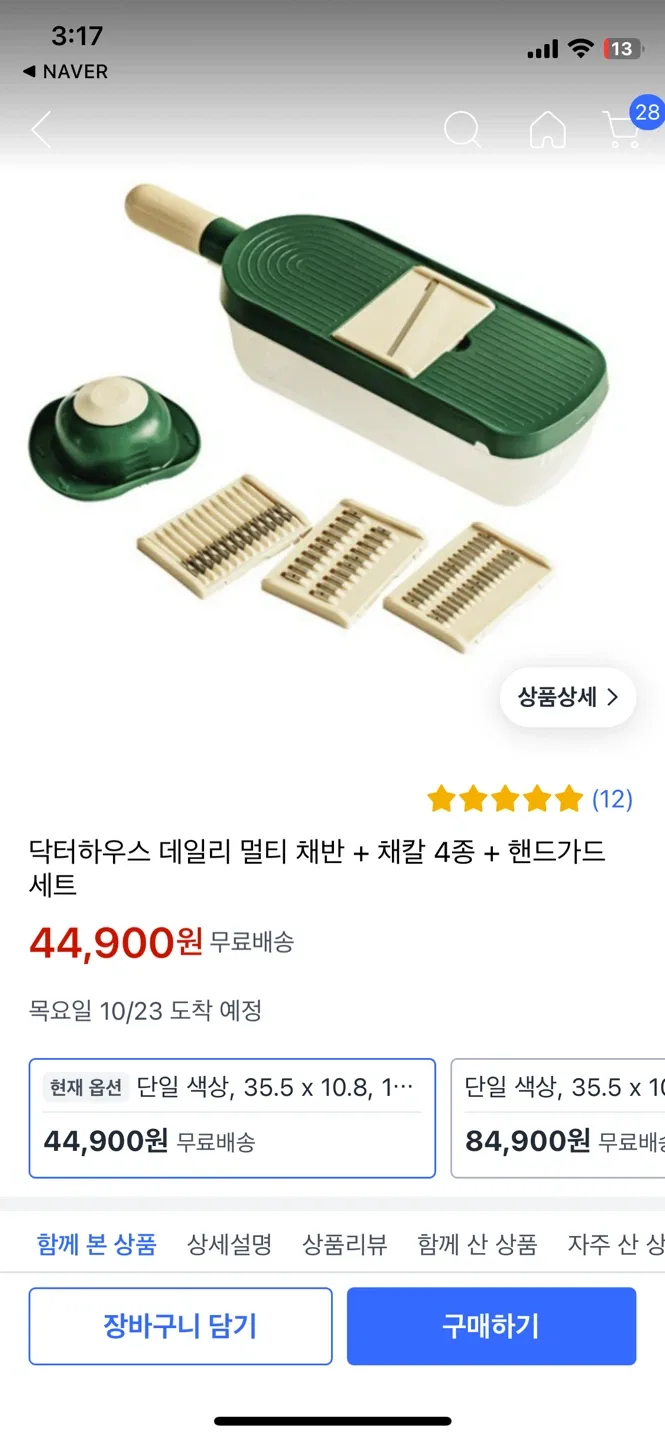This screenshot has height=1440, width=665.
Task: Buy now with 구매하기
Action: (491, 1326)
